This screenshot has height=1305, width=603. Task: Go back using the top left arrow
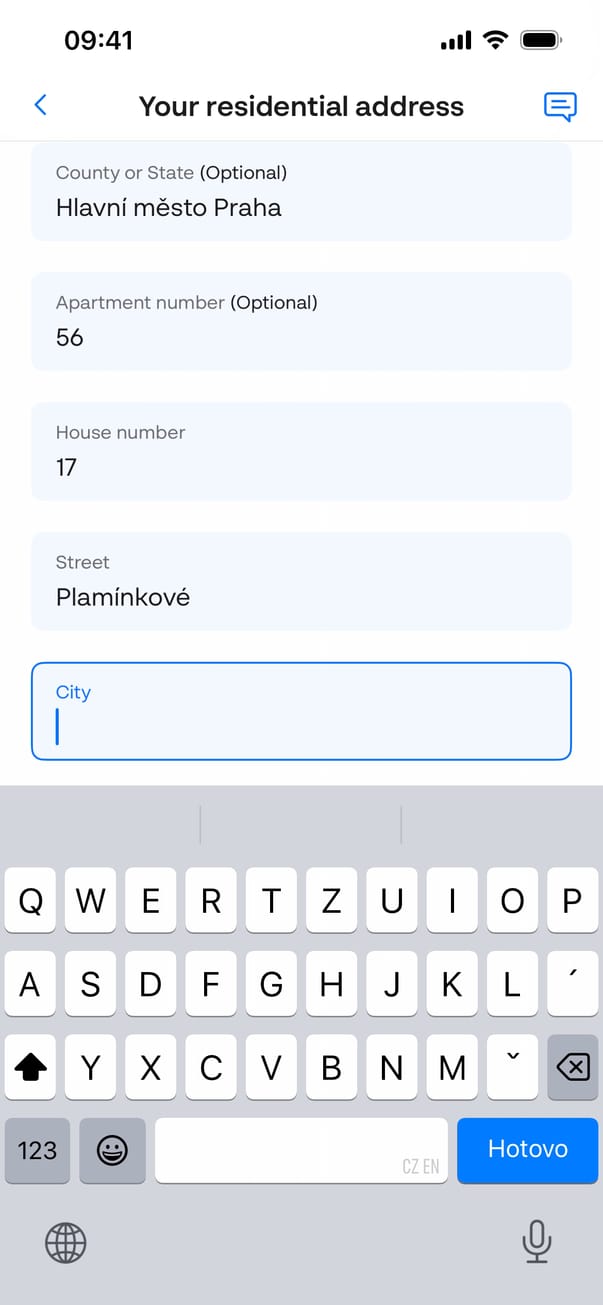pyautogui.click(x=41, y=105)
